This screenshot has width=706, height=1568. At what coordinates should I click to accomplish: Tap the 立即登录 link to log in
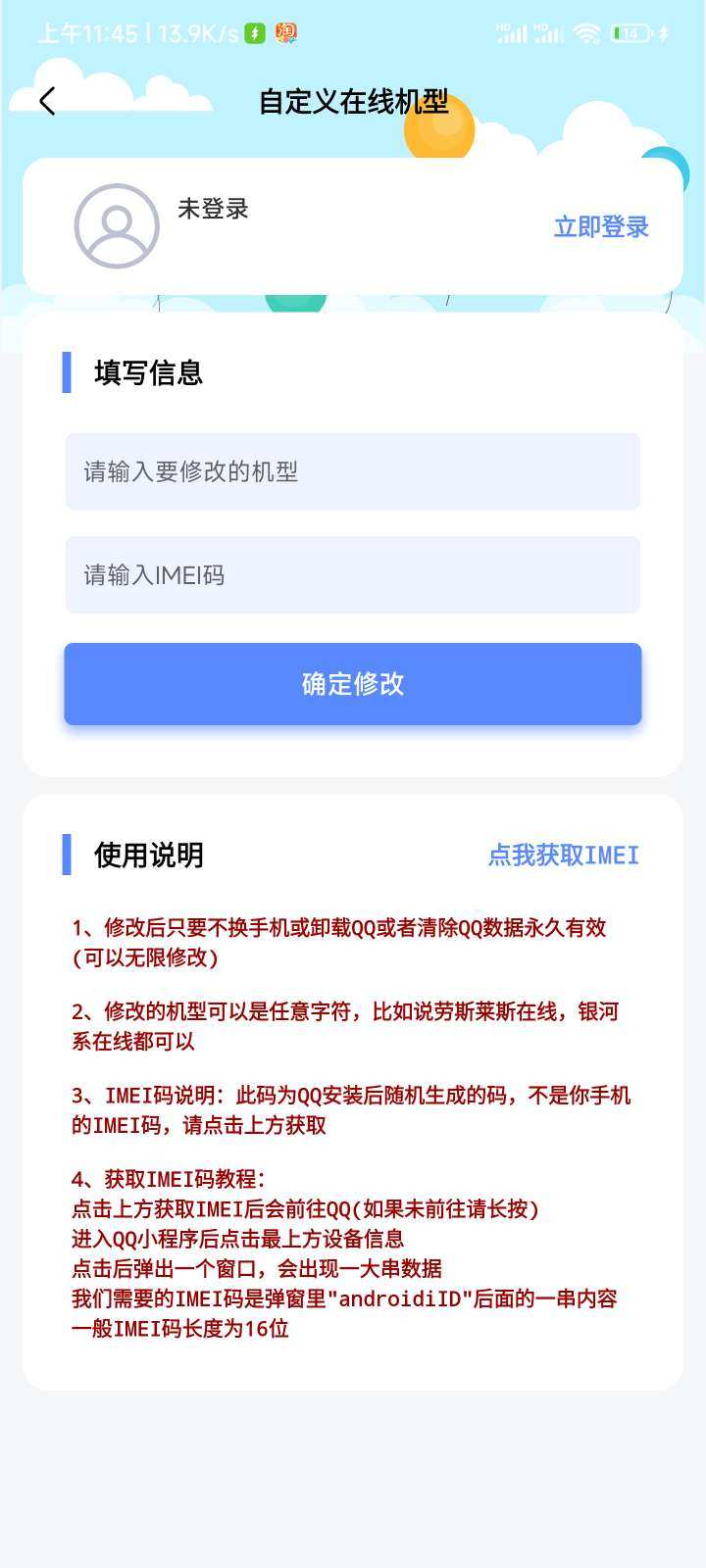(601, 227)
